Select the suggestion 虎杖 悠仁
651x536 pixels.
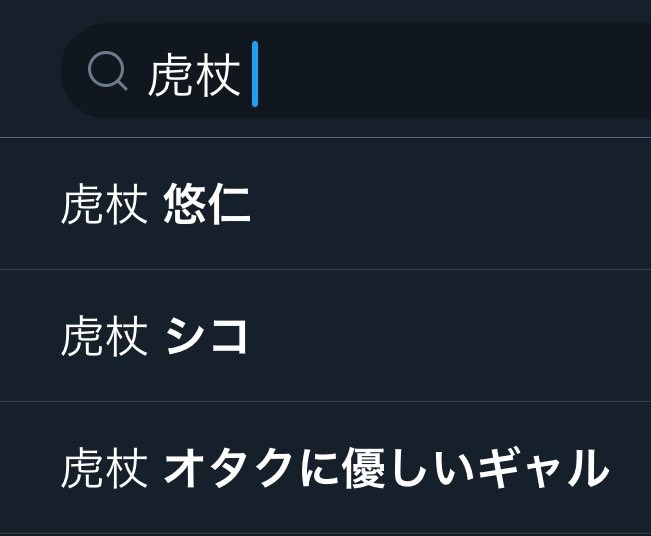coord(156,204)
